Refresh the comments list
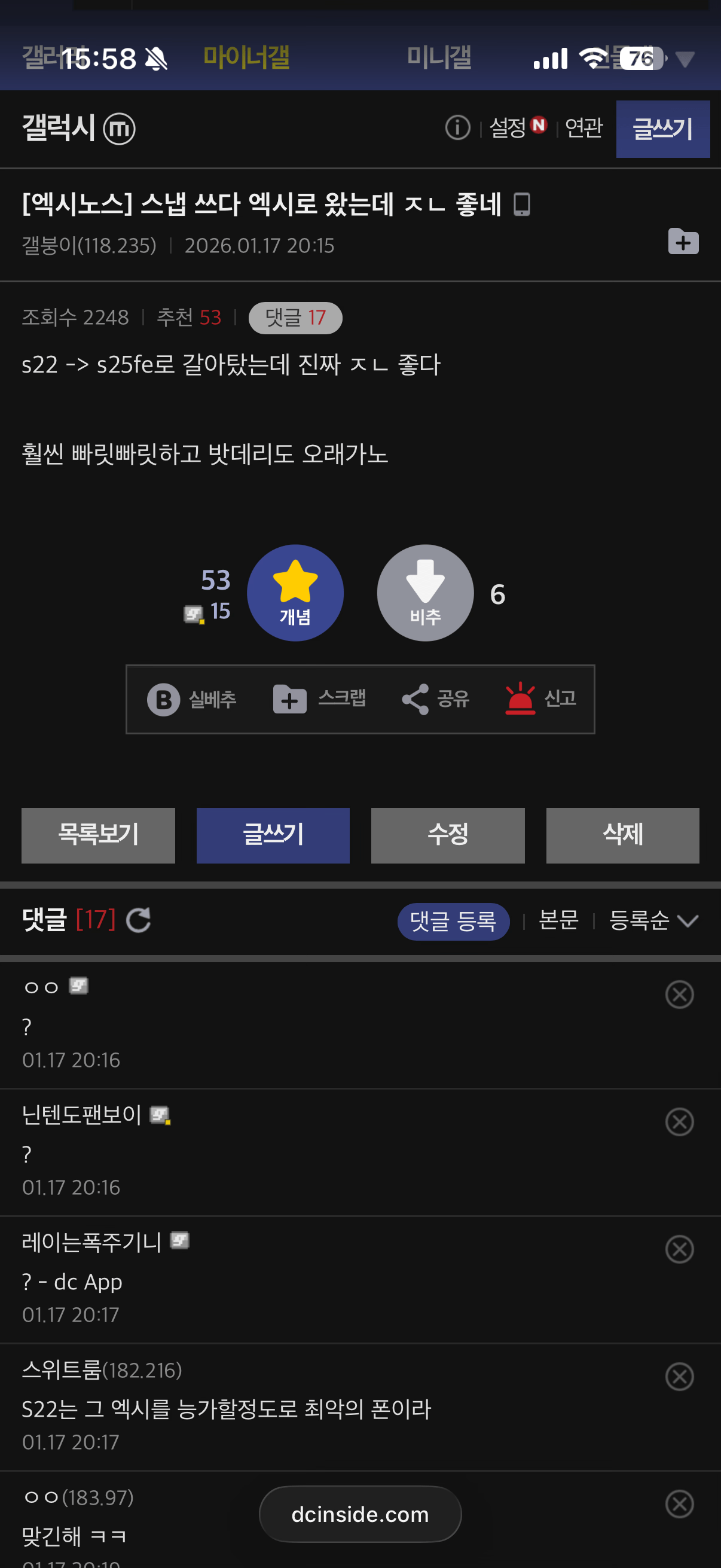 [138, 920]
